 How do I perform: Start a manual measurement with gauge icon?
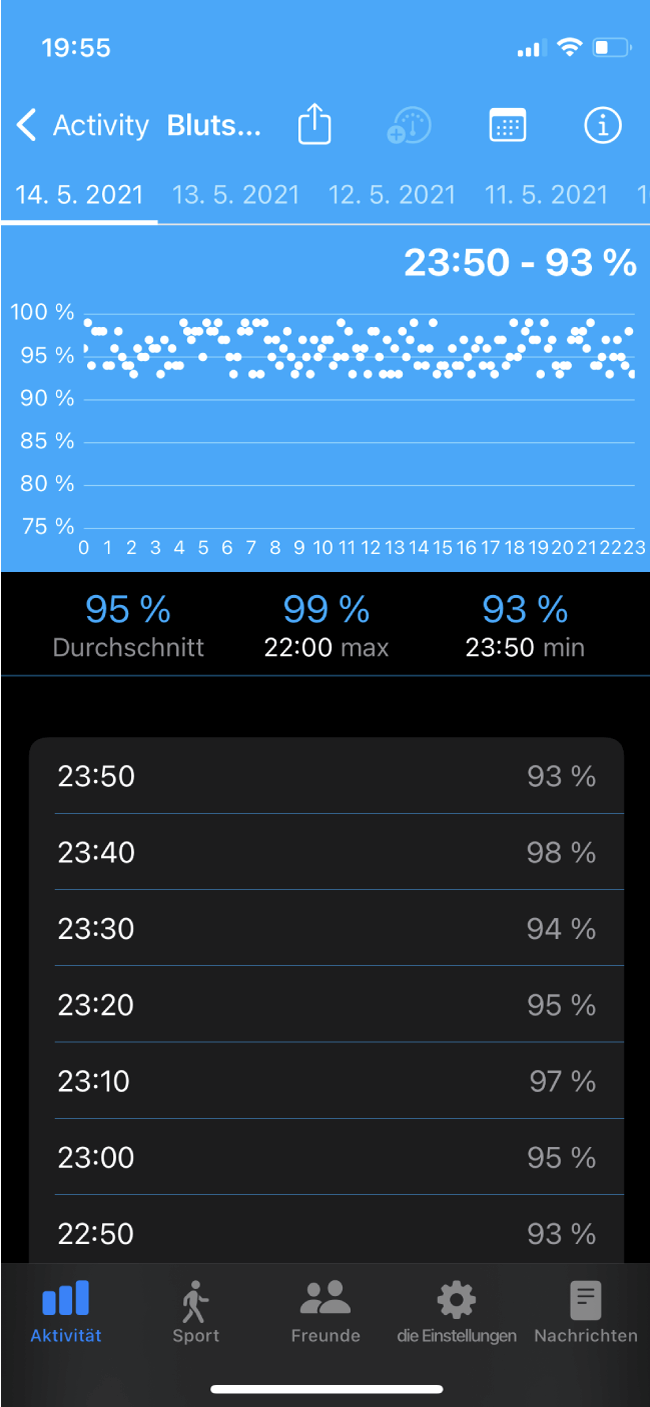pos(409,126)
